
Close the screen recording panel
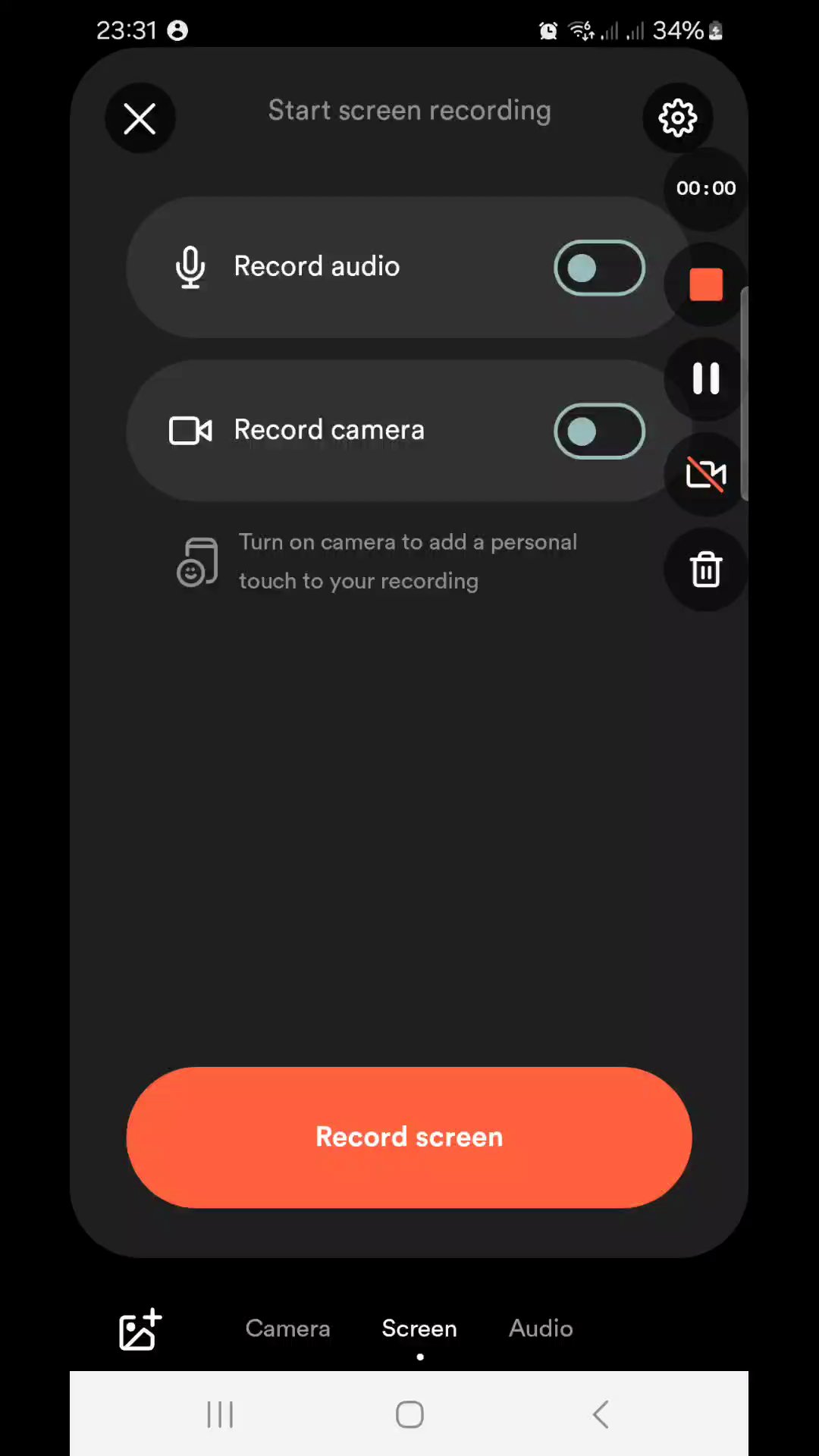[140, 118]
